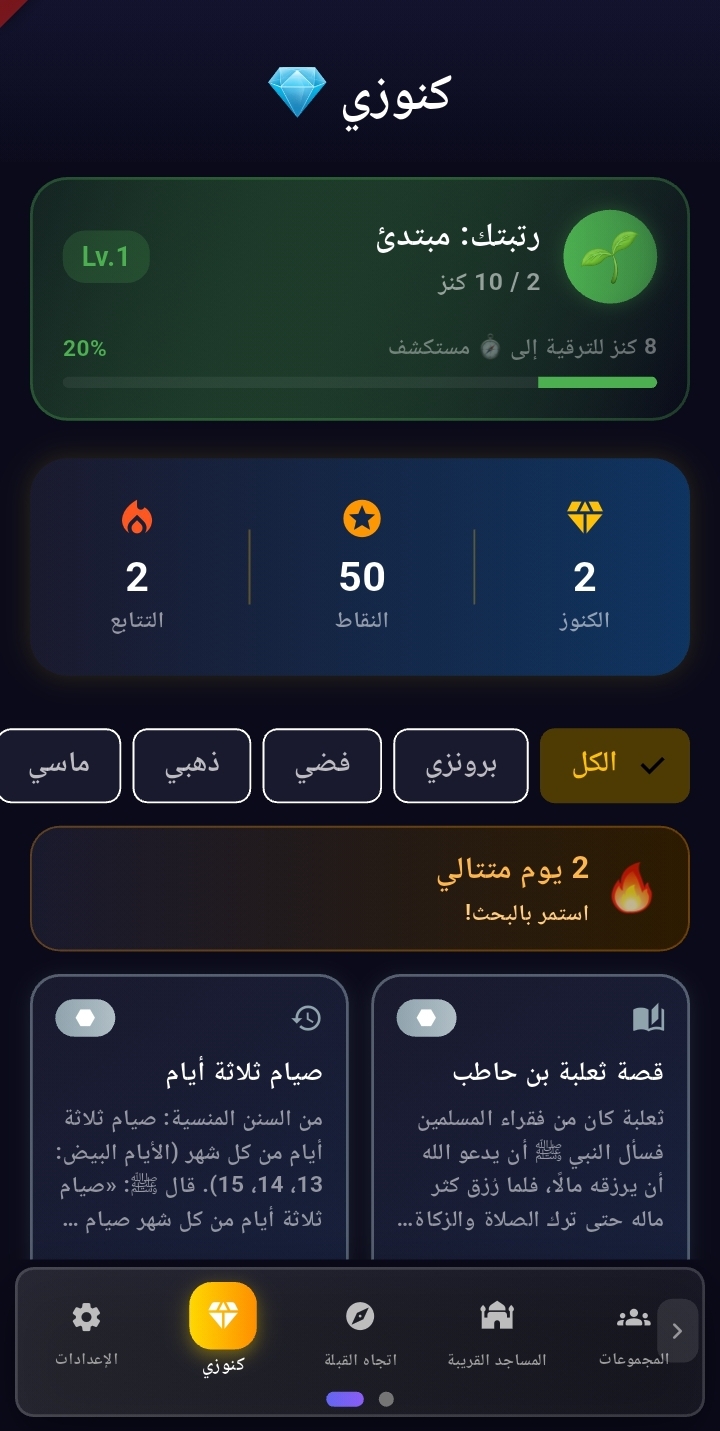Viewport: 720px width, 1431px height.
Task: Go to اتجاه القبلة tab
Action: point(360,1332)
